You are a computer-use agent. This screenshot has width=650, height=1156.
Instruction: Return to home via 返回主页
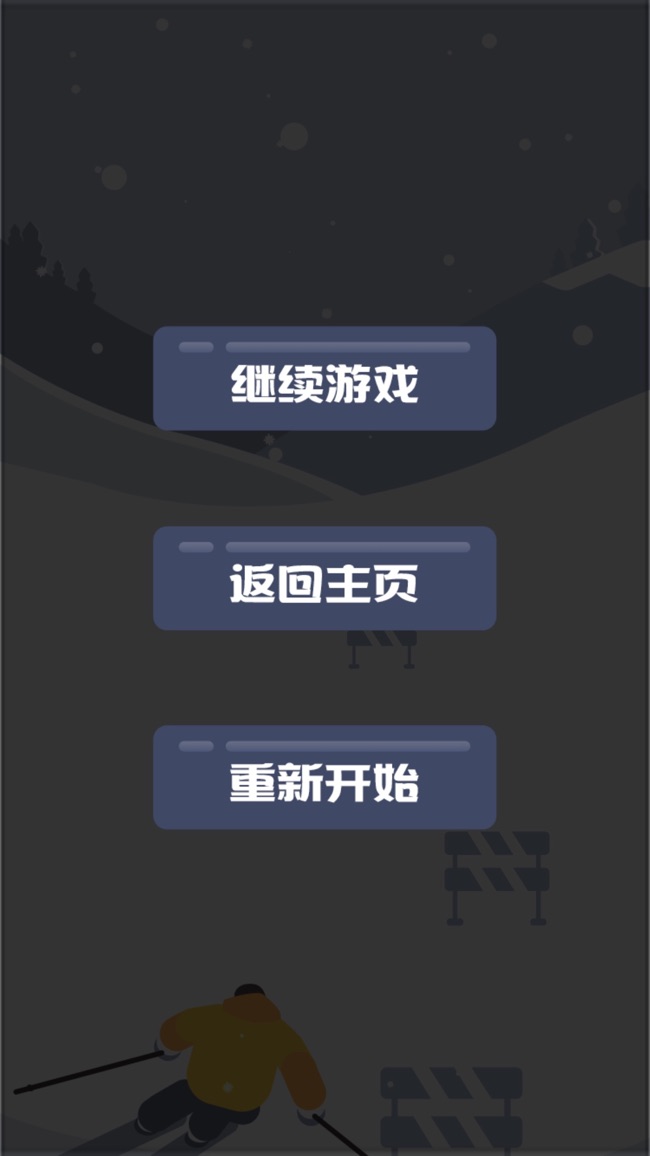pos(324,579)
